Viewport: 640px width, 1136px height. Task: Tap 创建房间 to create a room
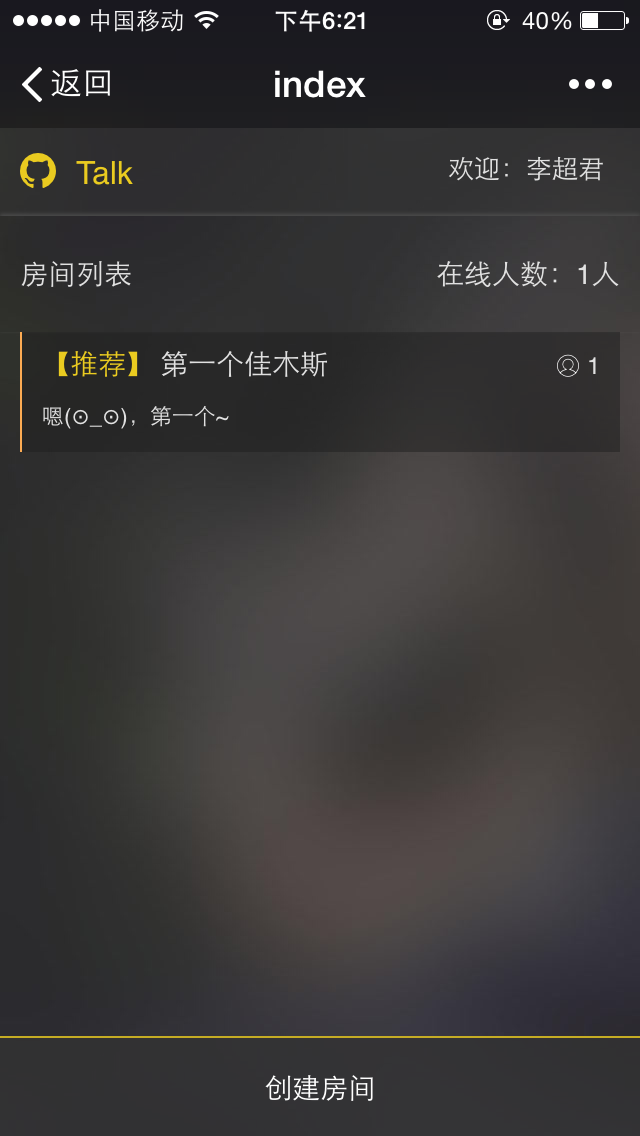pos(320,1088)
